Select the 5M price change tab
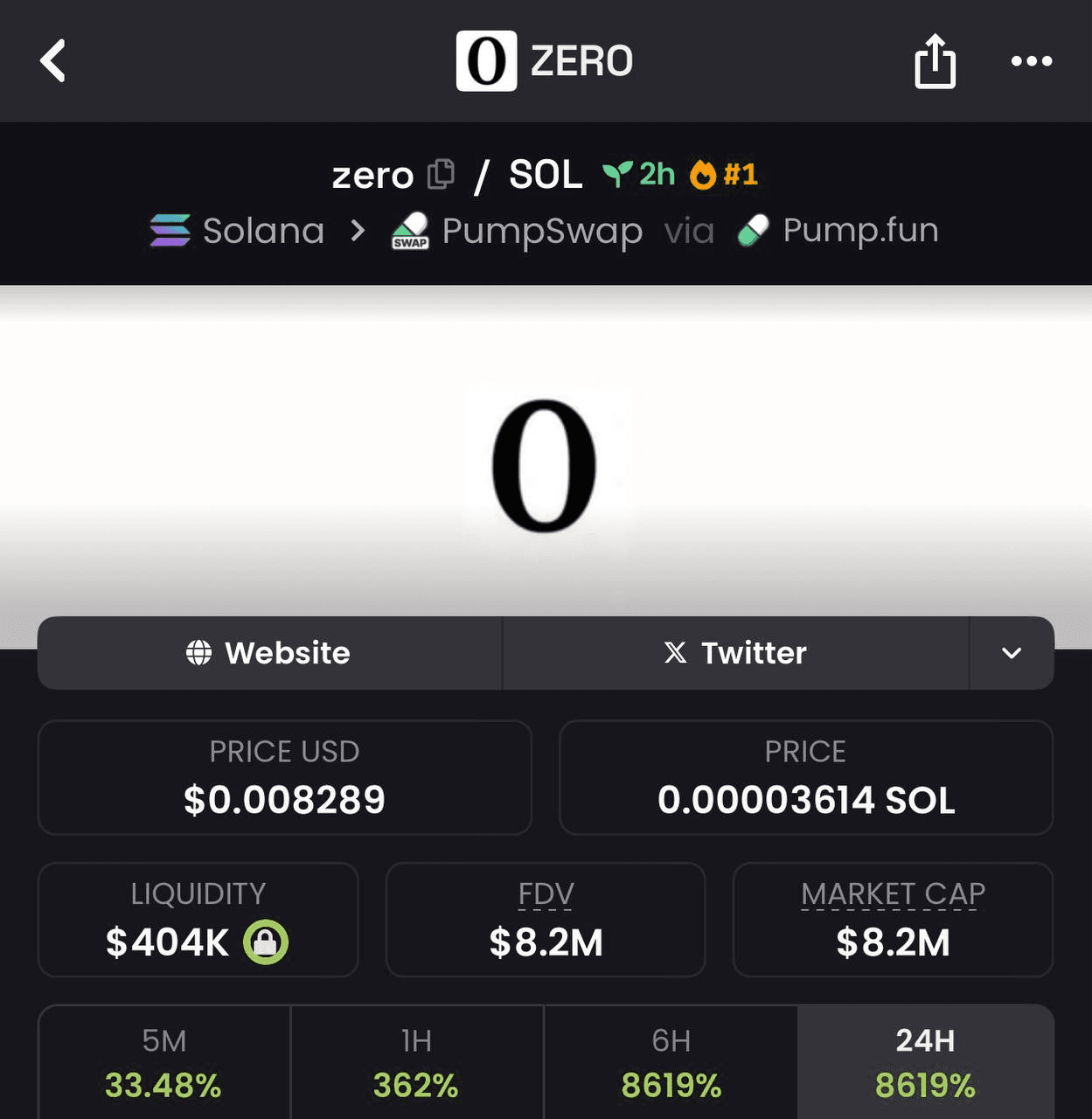 [x=163, y=1063]
